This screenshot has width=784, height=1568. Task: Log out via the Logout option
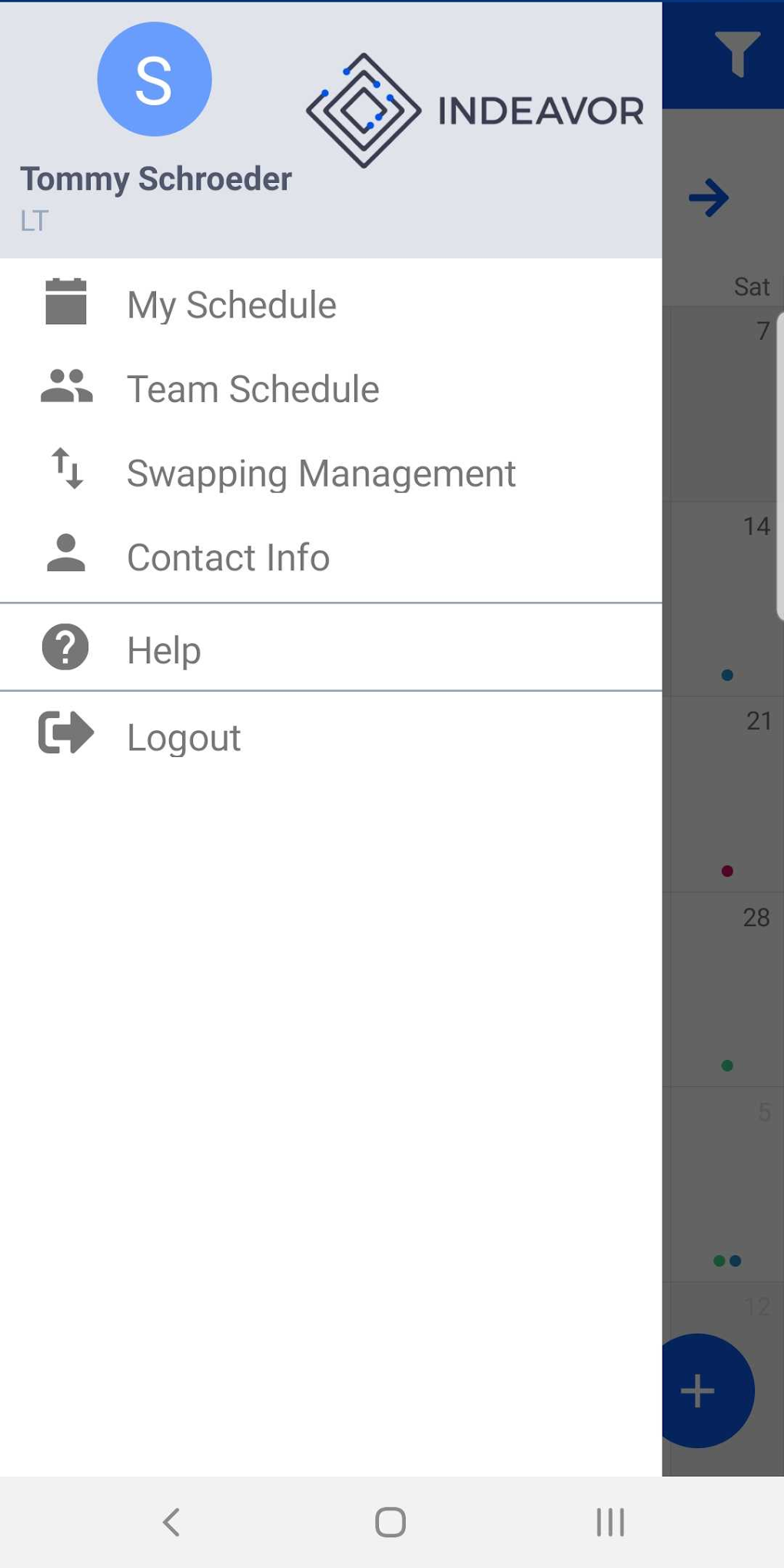tap(184, 736)
